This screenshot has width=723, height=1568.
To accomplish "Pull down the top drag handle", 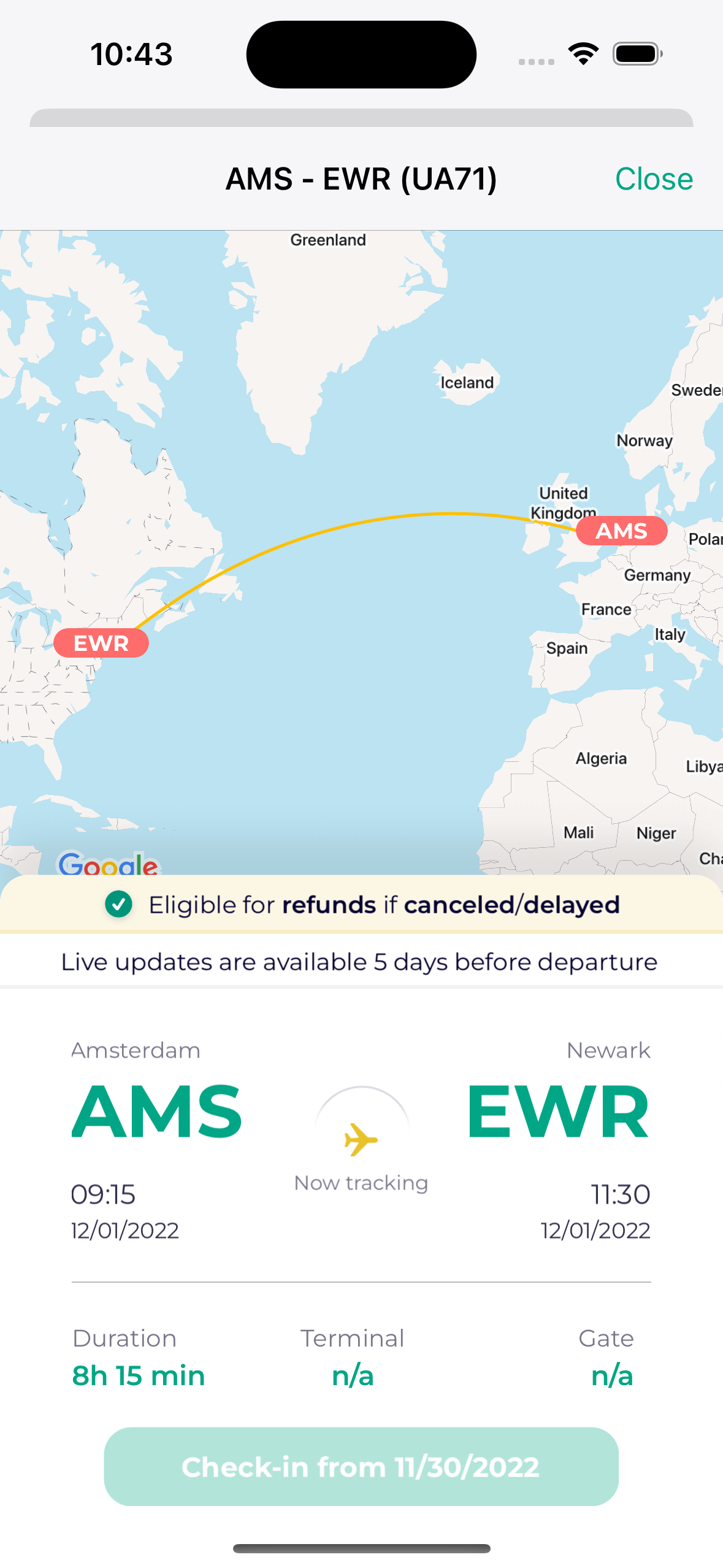I will (361, 117).
